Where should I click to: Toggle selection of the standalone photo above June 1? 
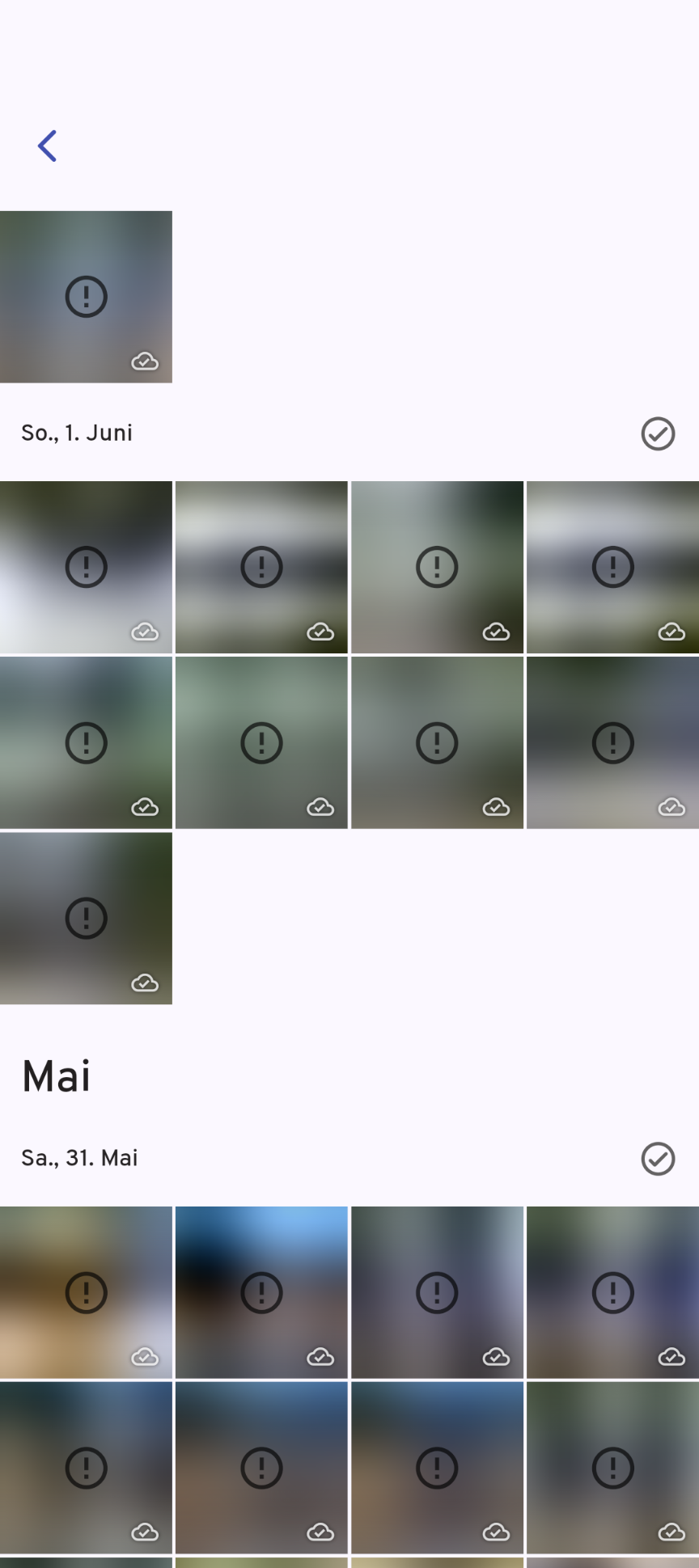pos(86,296)
